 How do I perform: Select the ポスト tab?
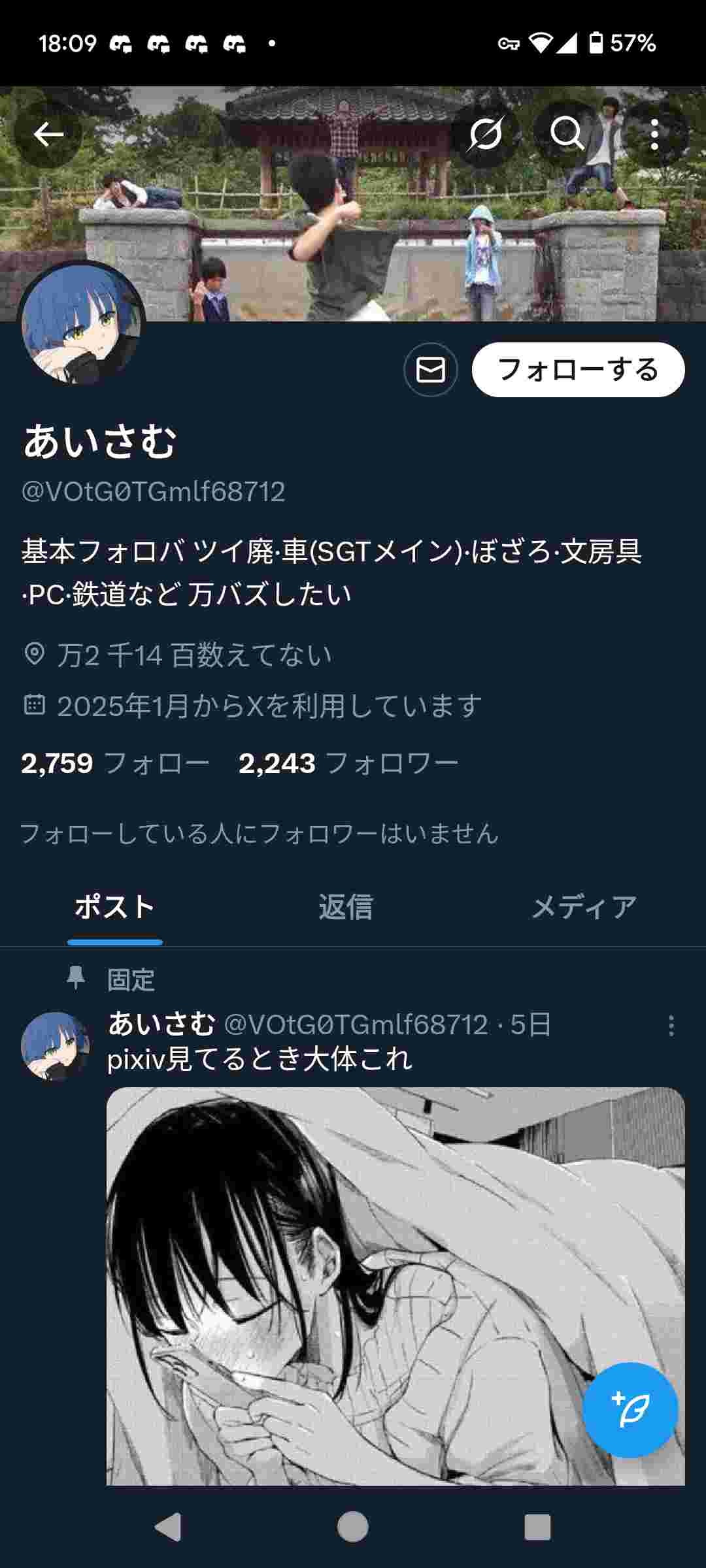pos(114,907)
